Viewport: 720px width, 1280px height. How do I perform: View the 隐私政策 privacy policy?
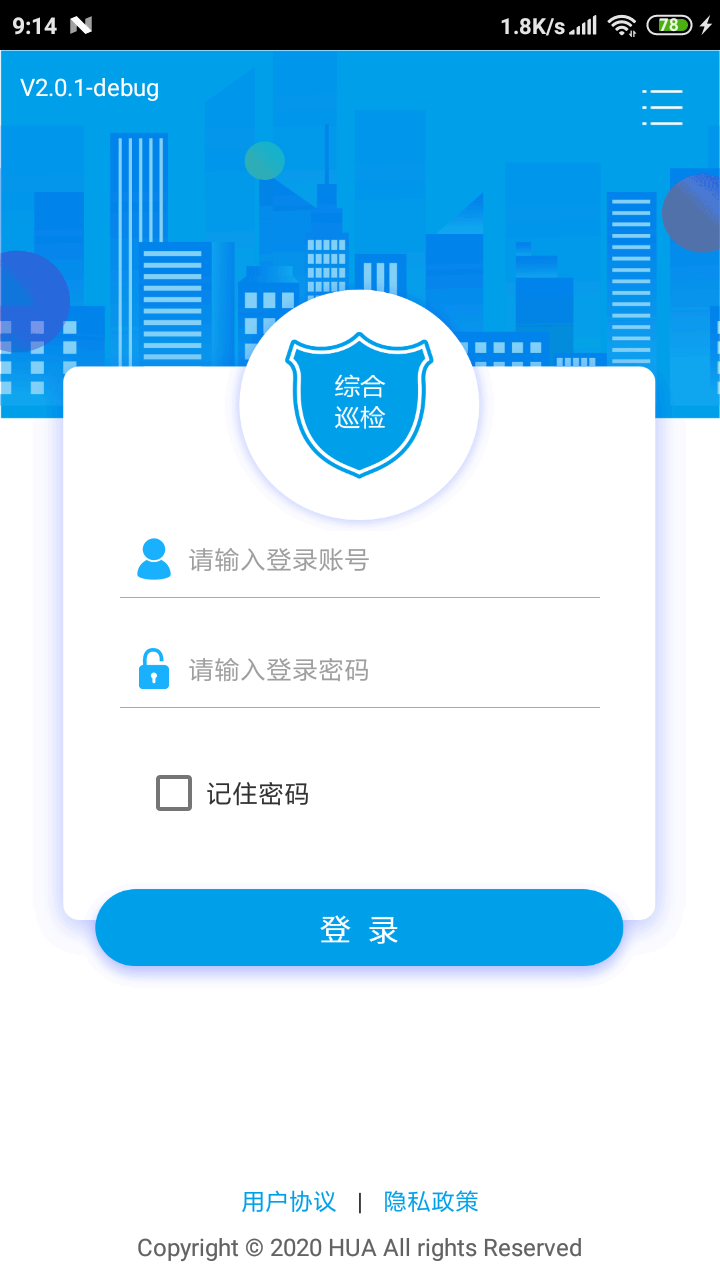coord(430,1201)
